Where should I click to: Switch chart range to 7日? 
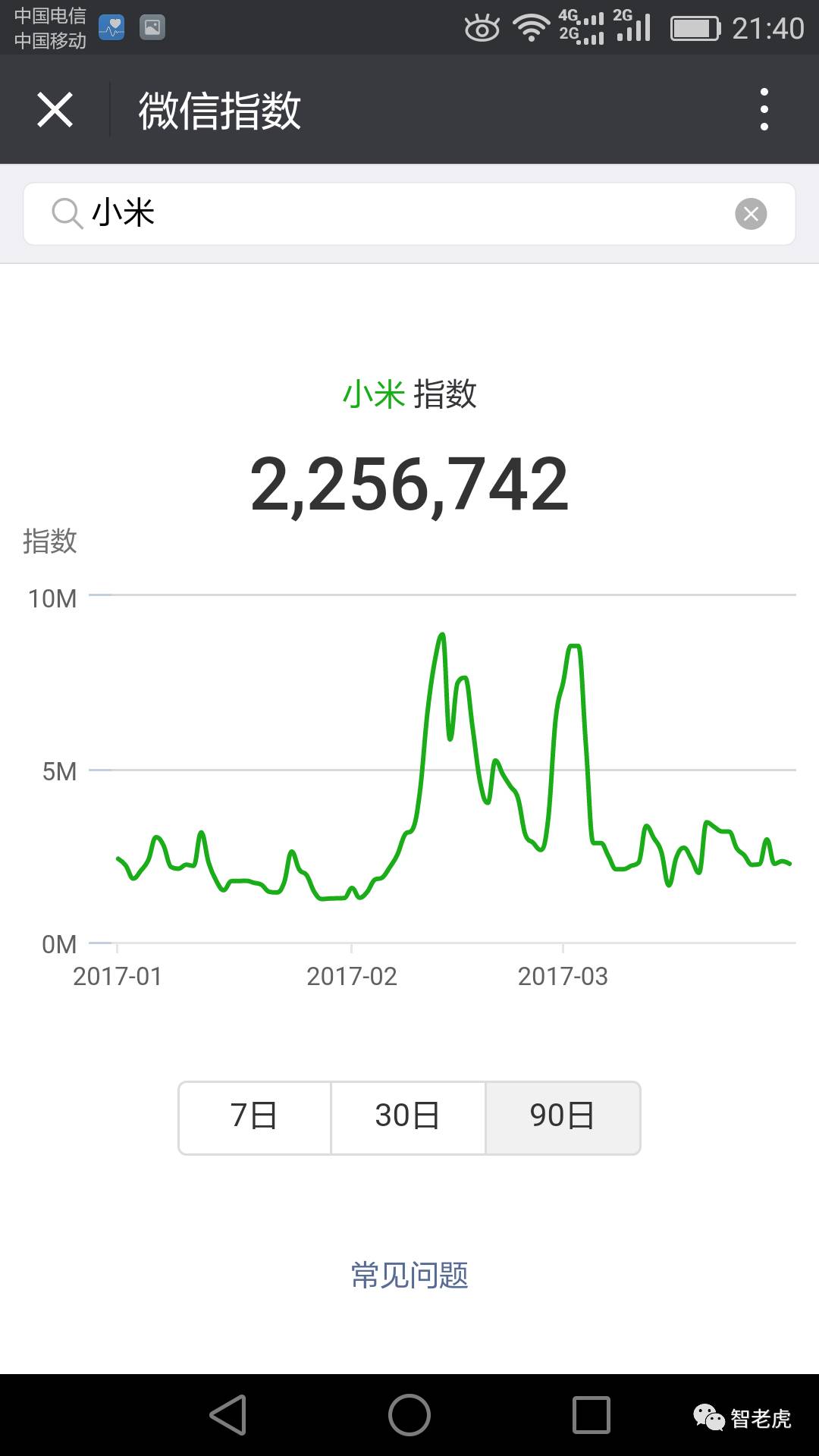pyautogui.click(x=255, y=1116)
